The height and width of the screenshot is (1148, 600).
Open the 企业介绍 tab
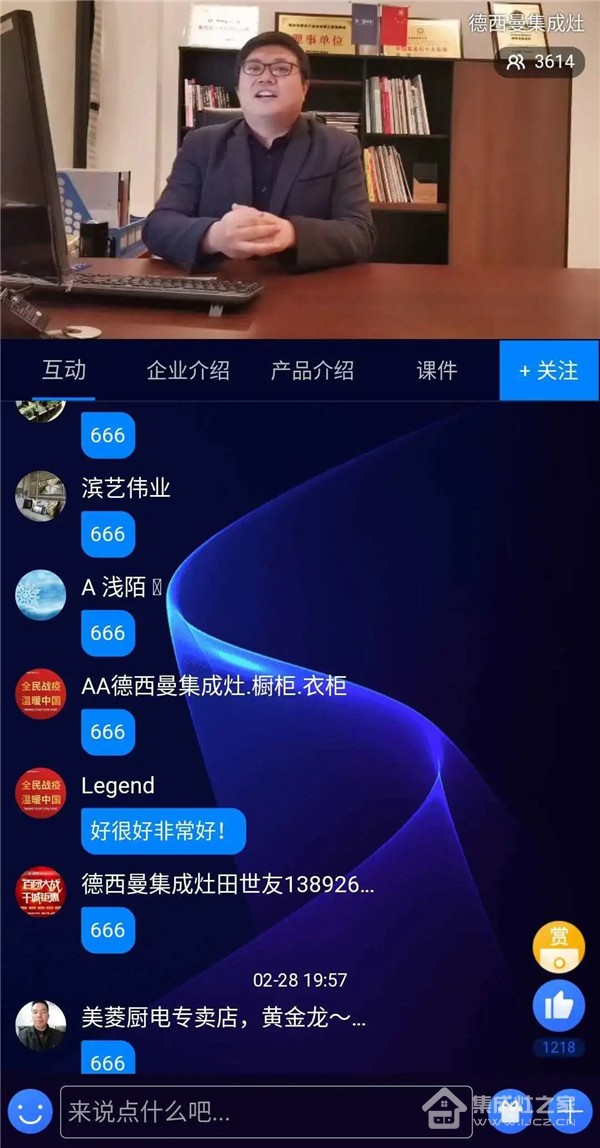pos(188,370)
